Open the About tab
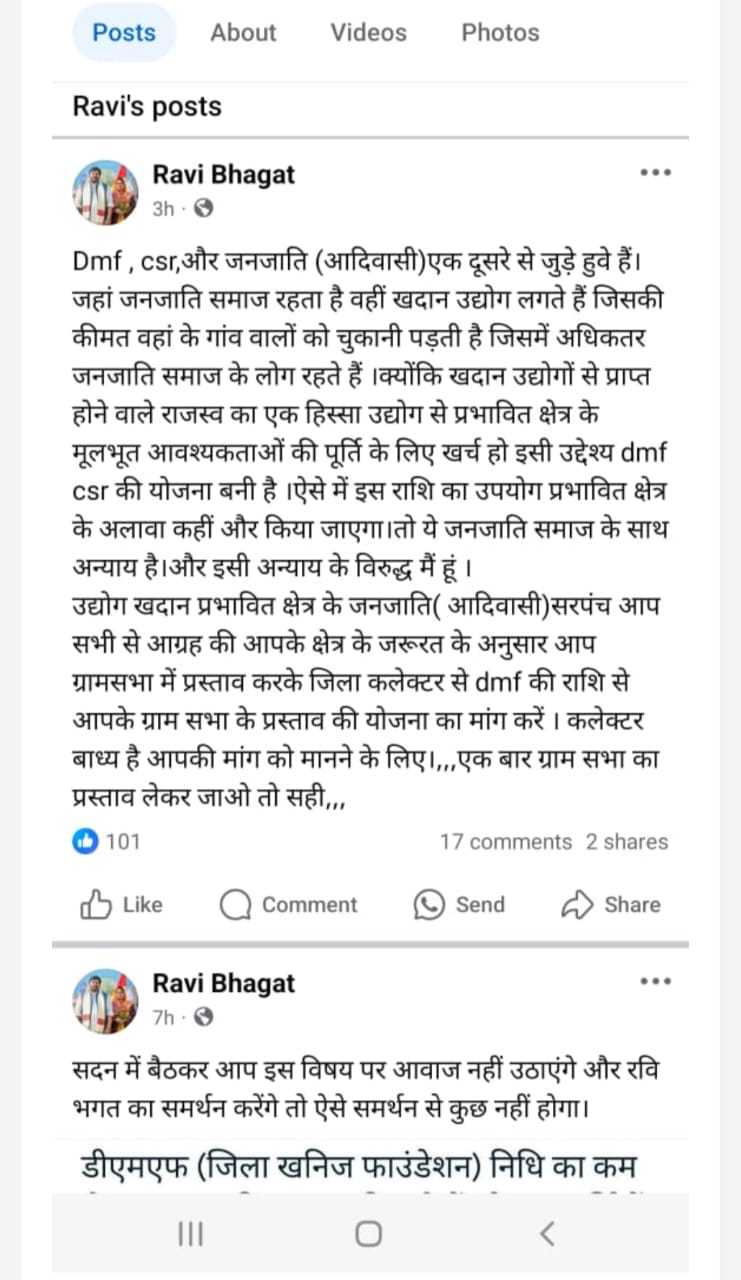This screenshot has height=1280, width=741. 243,32
